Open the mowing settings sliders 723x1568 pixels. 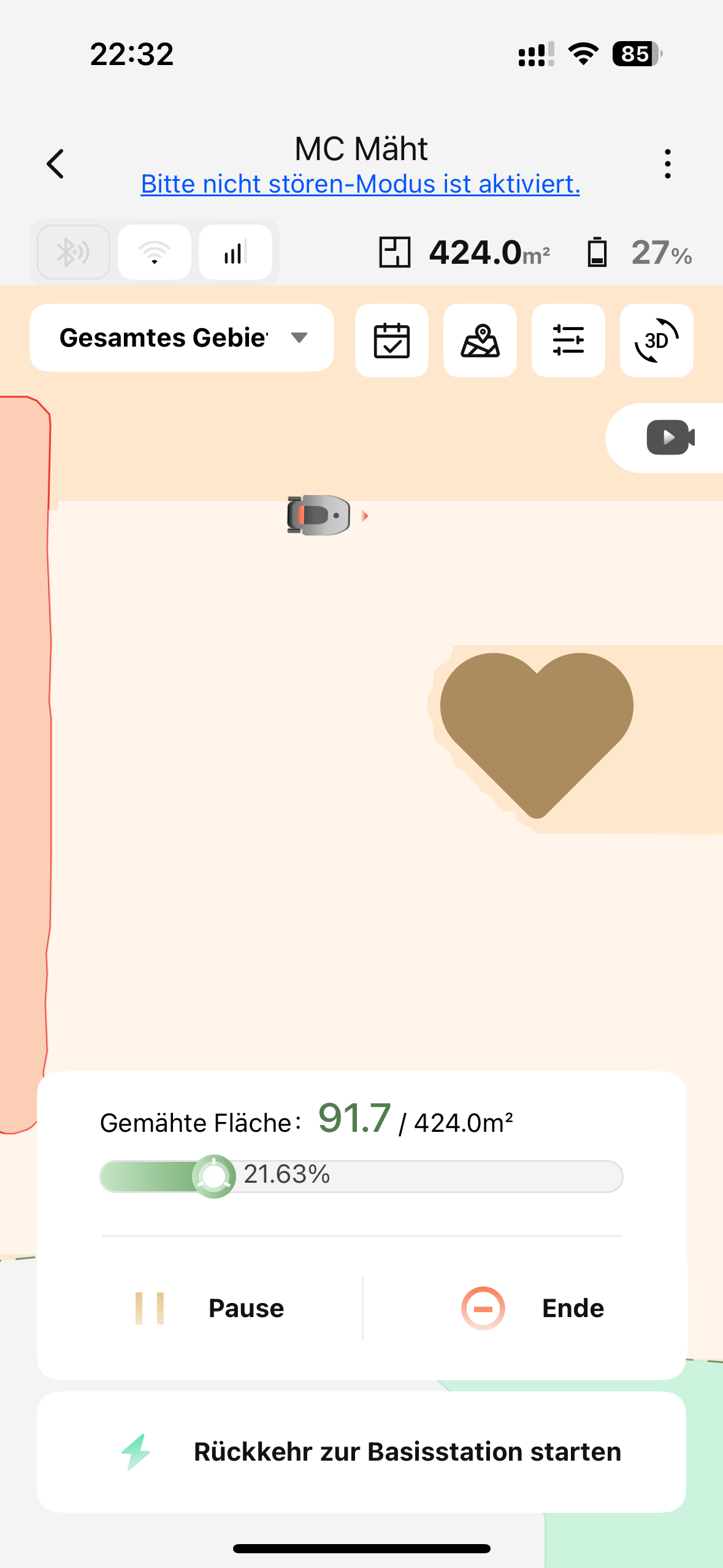point(568,340)
